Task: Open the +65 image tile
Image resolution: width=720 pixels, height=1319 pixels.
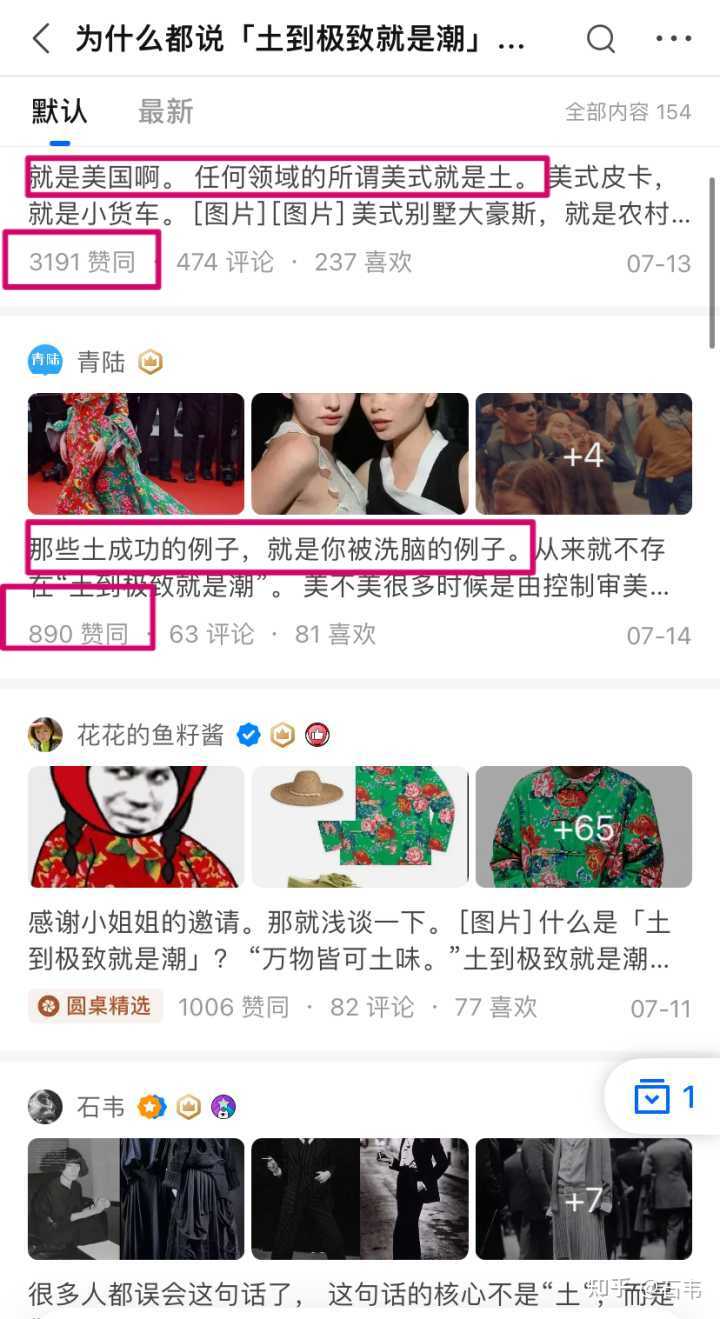Action: pos(583,826)
